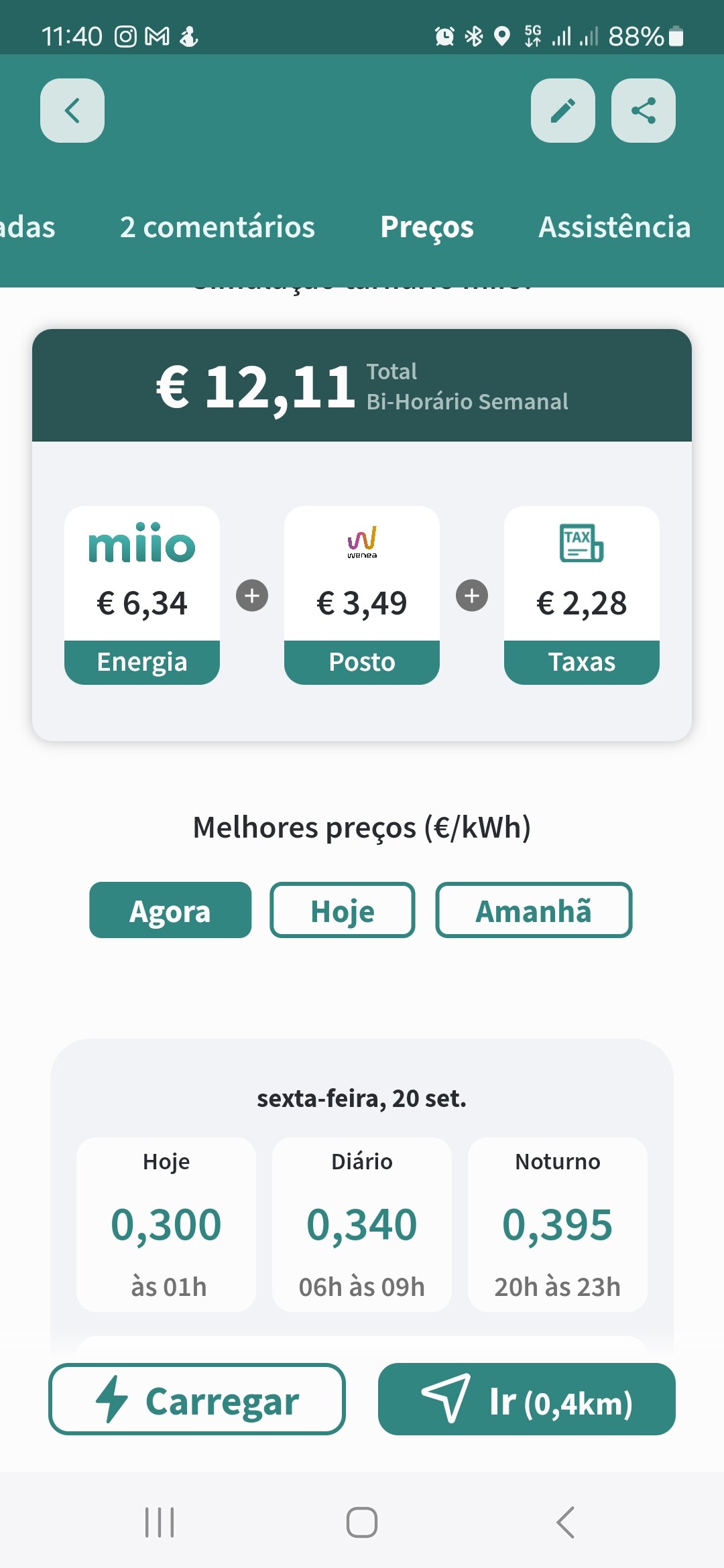This screenshot has width=724, height=1568.
Task: Start charging with Carregar button
Action: pos(197,1399)
